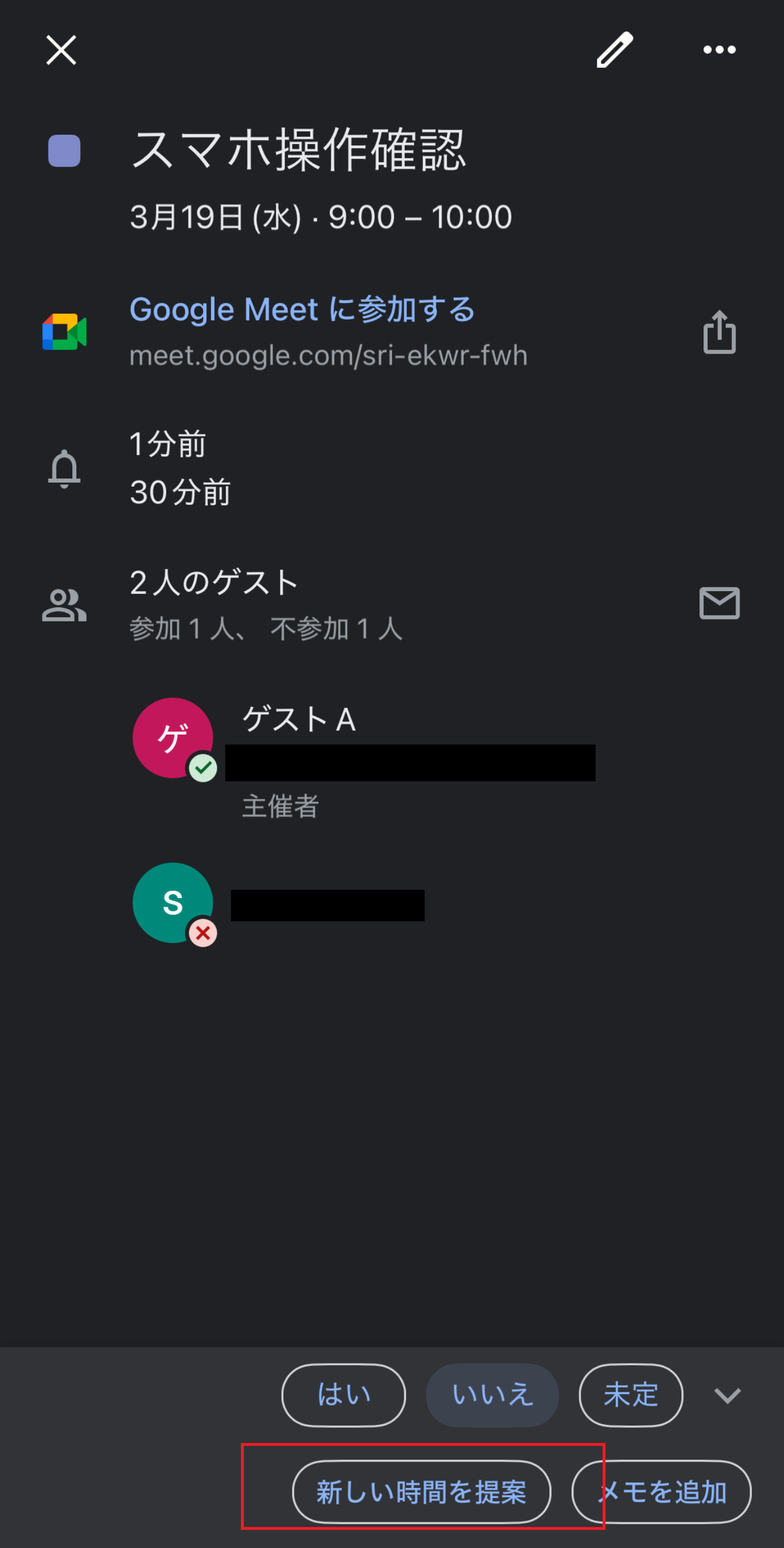Close the event details screen
This screenshot has width=784, height=1548.
(x=61, y=49)
